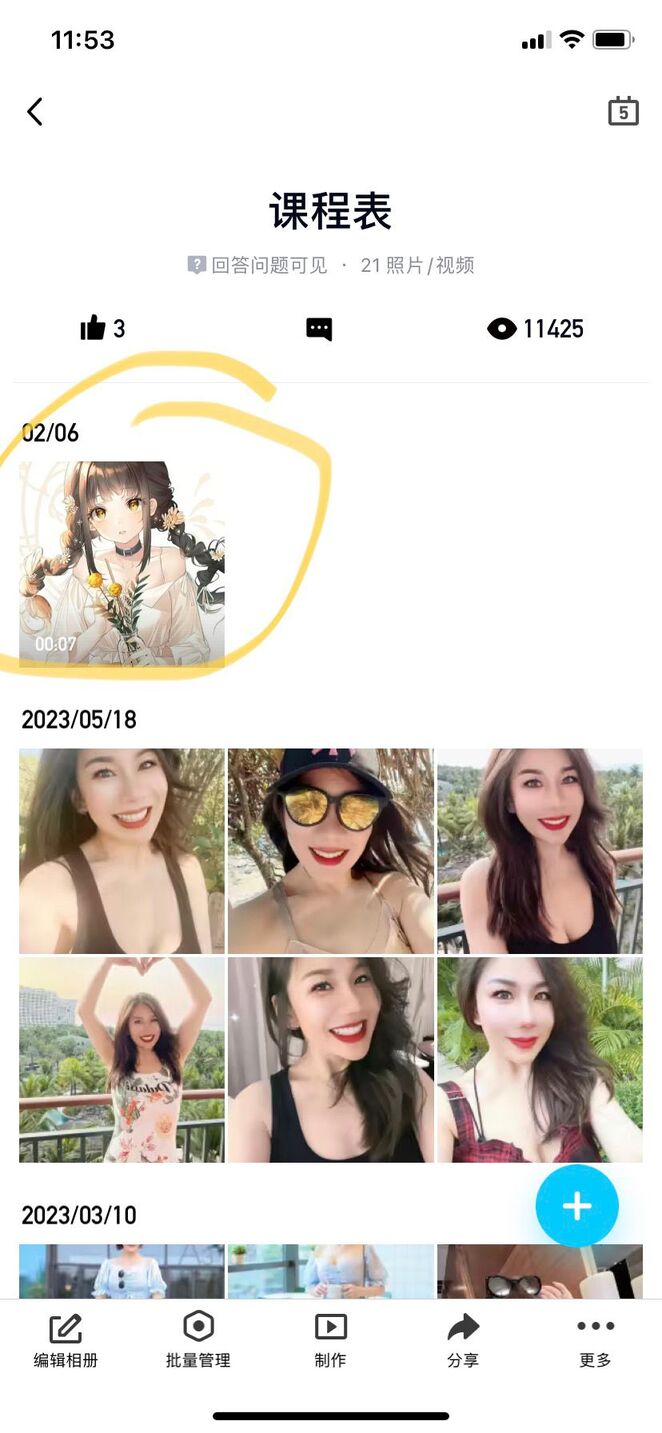Image resolution: width=662 pixels, height=1433 pixels.
Task: Open the first photo under 2023/05/18
Action: click(x=122, y=851)
